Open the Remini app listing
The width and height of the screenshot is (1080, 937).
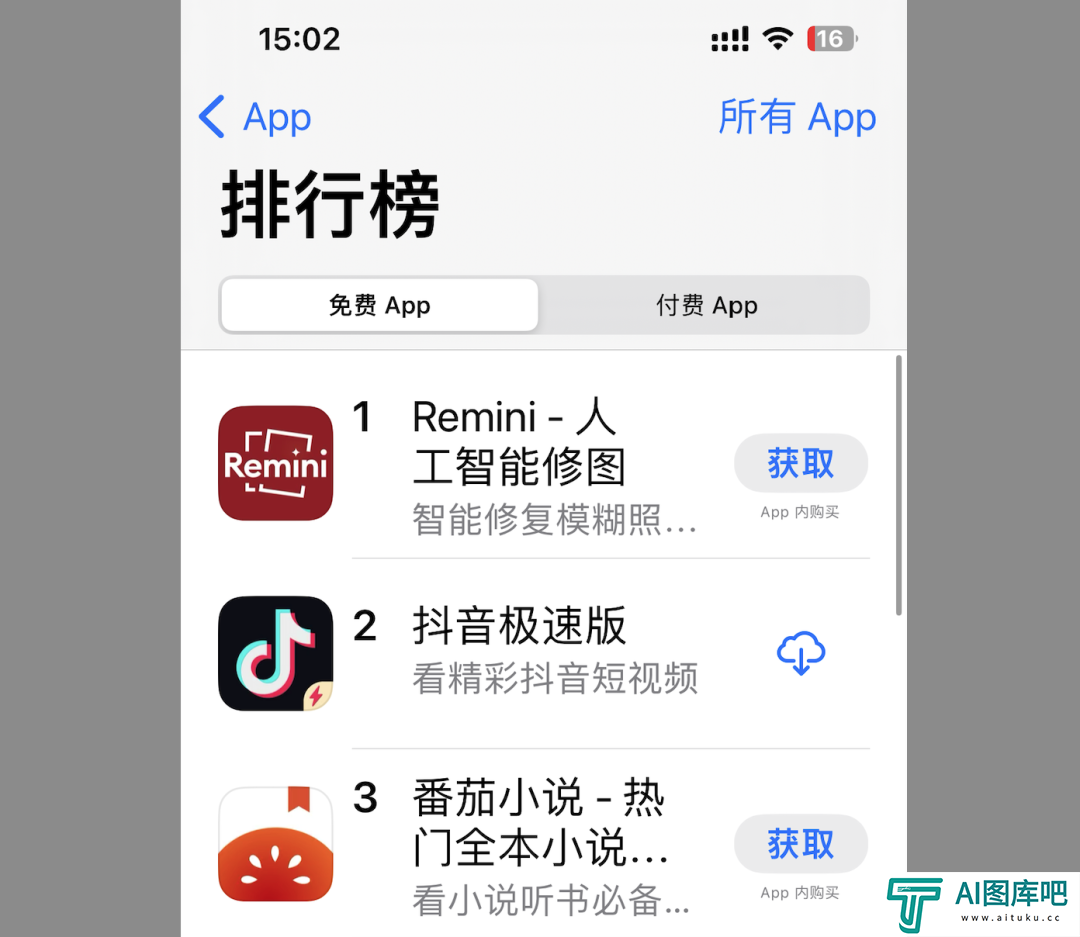point(519,466)
